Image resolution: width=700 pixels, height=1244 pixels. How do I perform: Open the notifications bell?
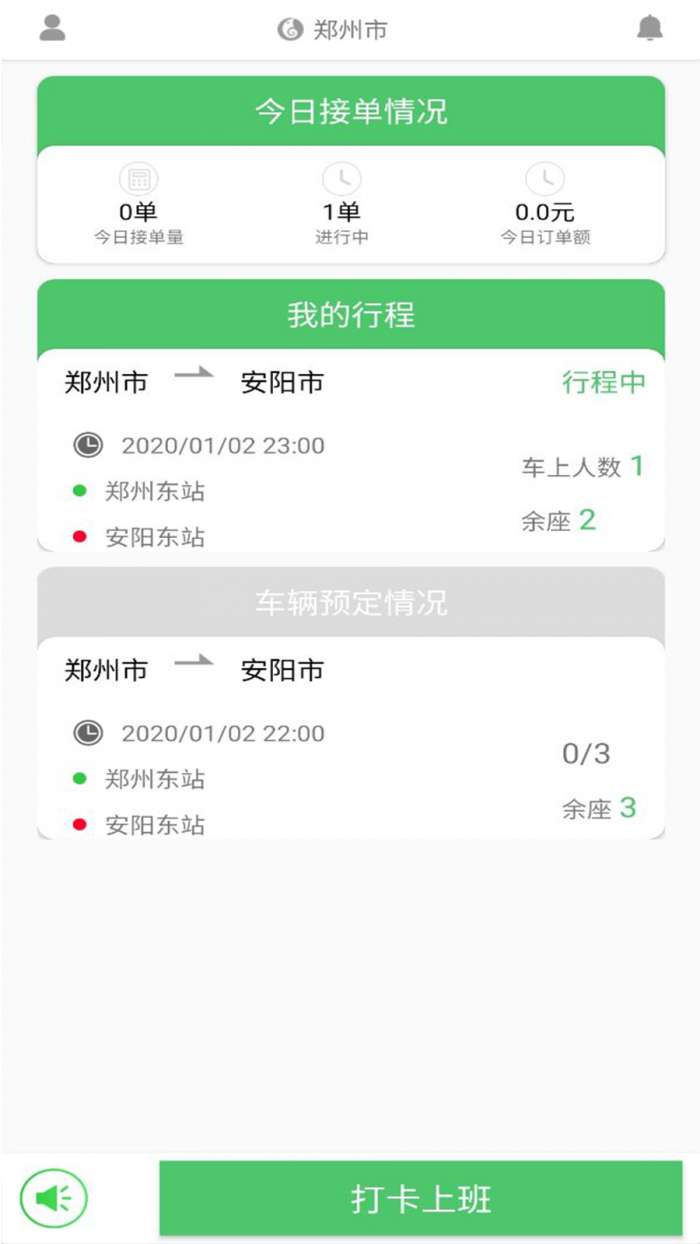coord(650,28)
